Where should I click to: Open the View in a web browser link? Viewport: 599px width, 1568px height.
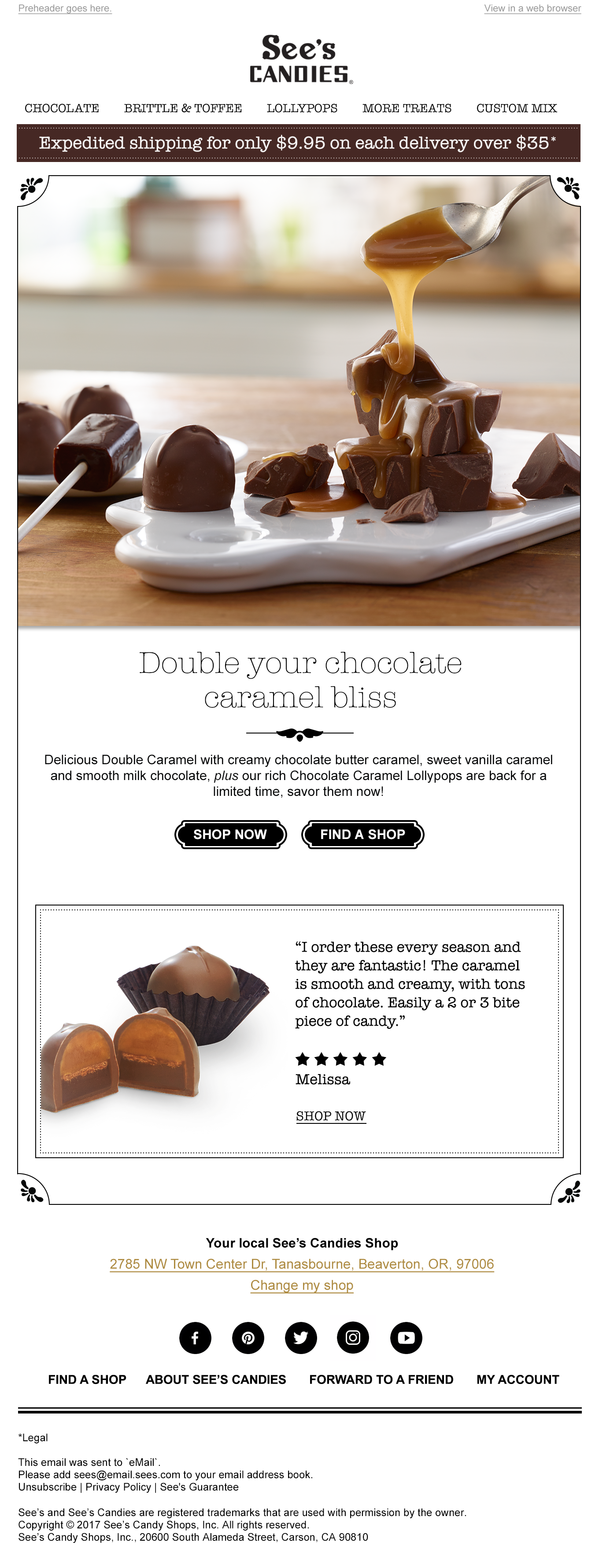pyautogui.click(x=532, y=8)
